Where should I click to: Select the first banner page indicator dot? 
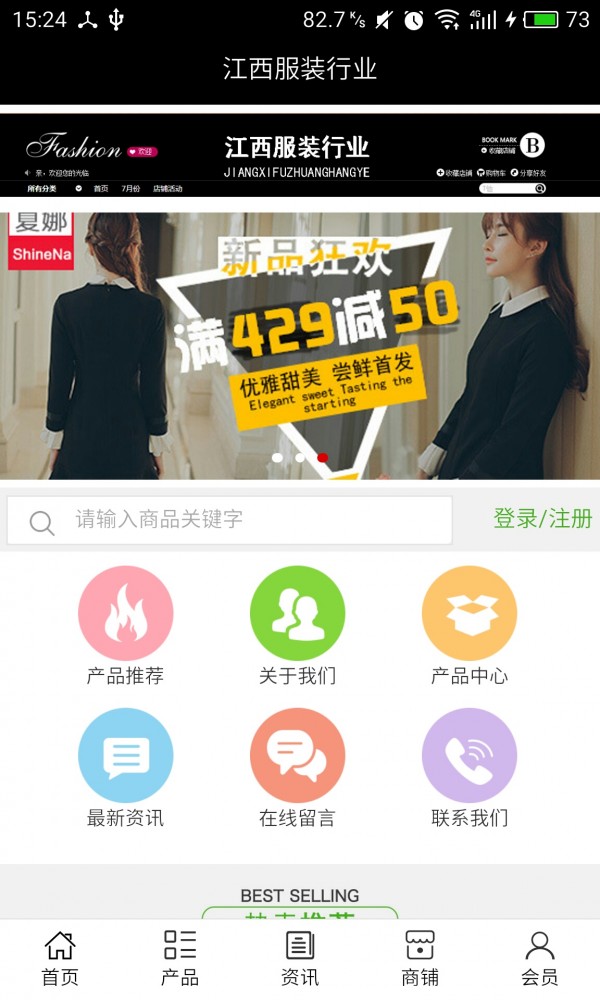[x=278, y=458]
